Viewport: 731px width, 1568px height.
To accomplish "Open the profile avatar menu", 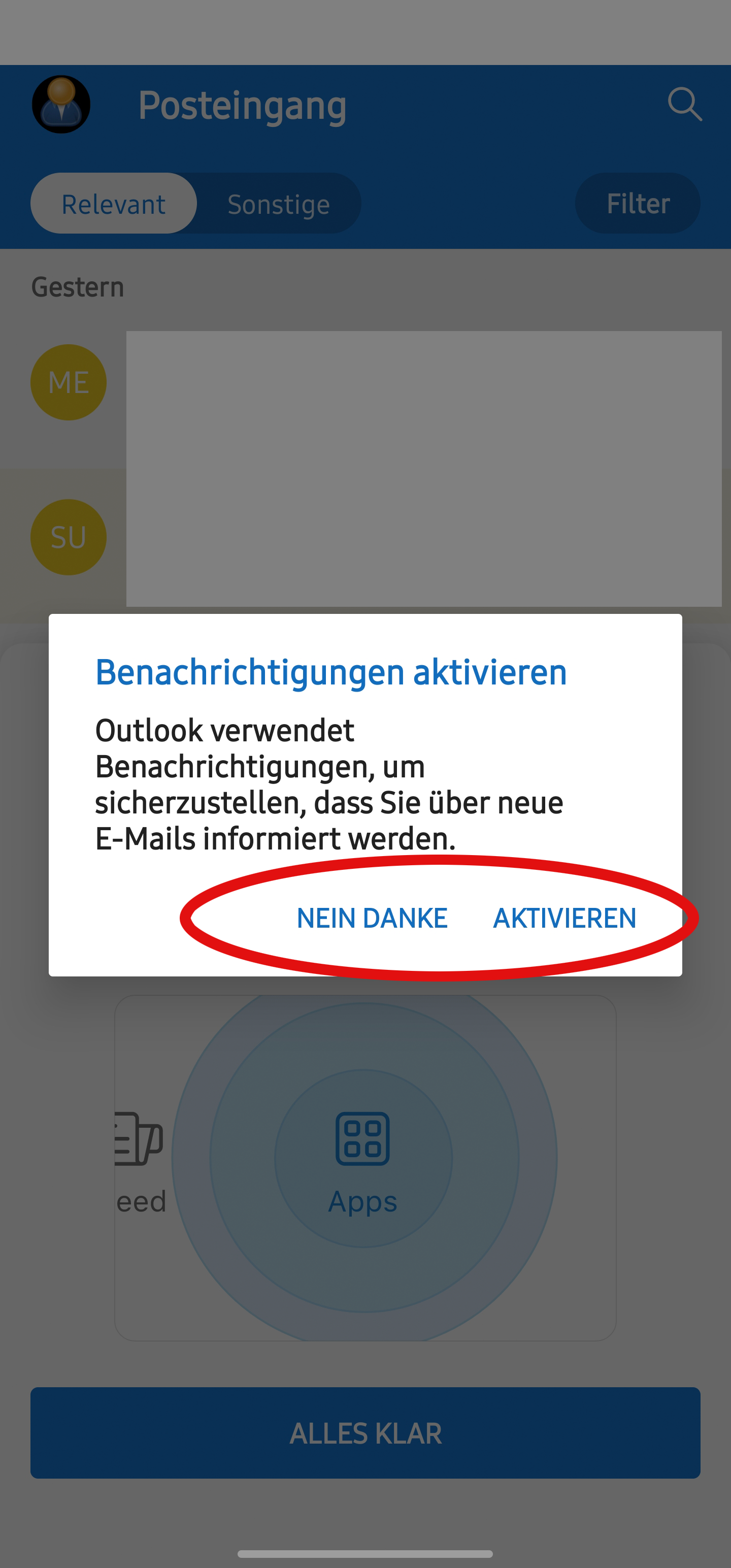I will pos(61,105).
